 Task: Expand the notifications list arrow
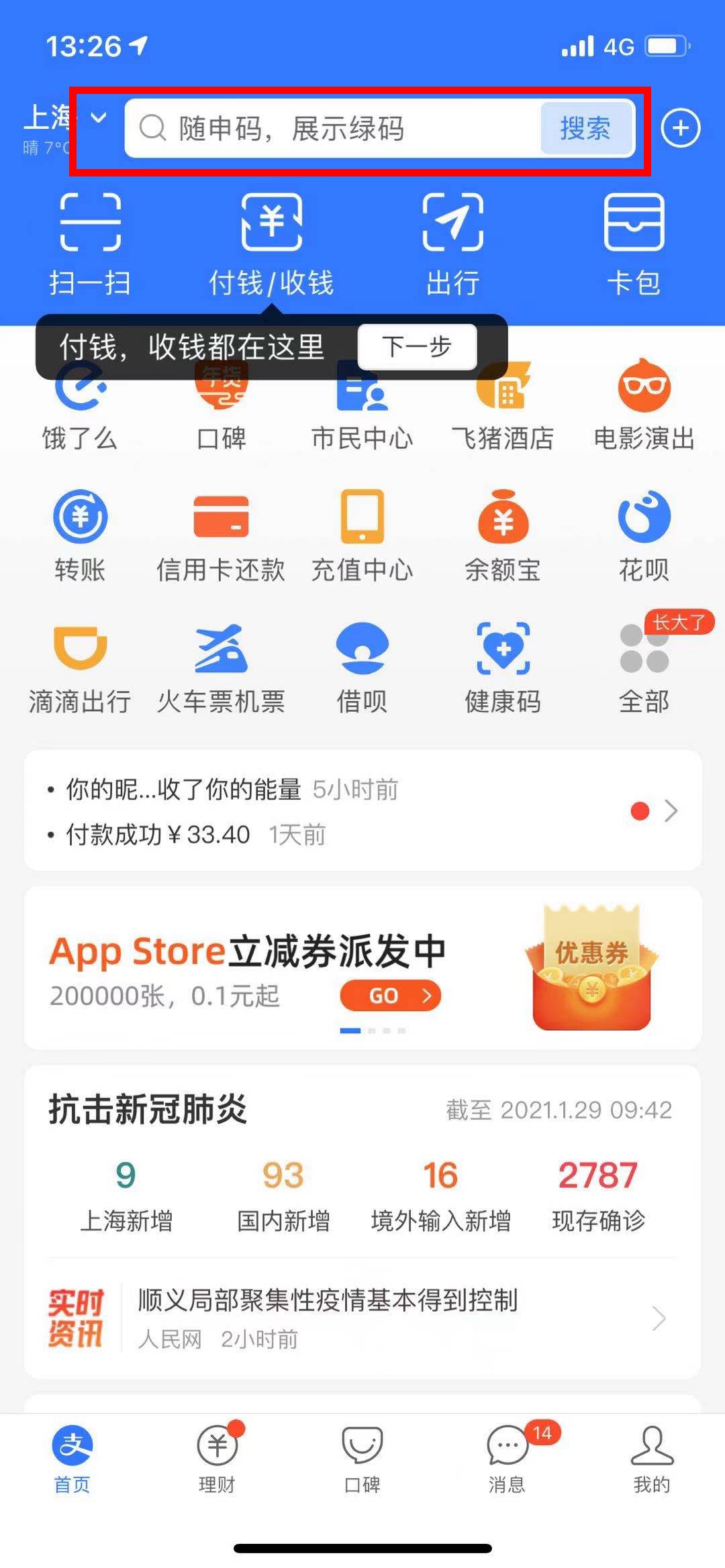[x=671, y=812]
